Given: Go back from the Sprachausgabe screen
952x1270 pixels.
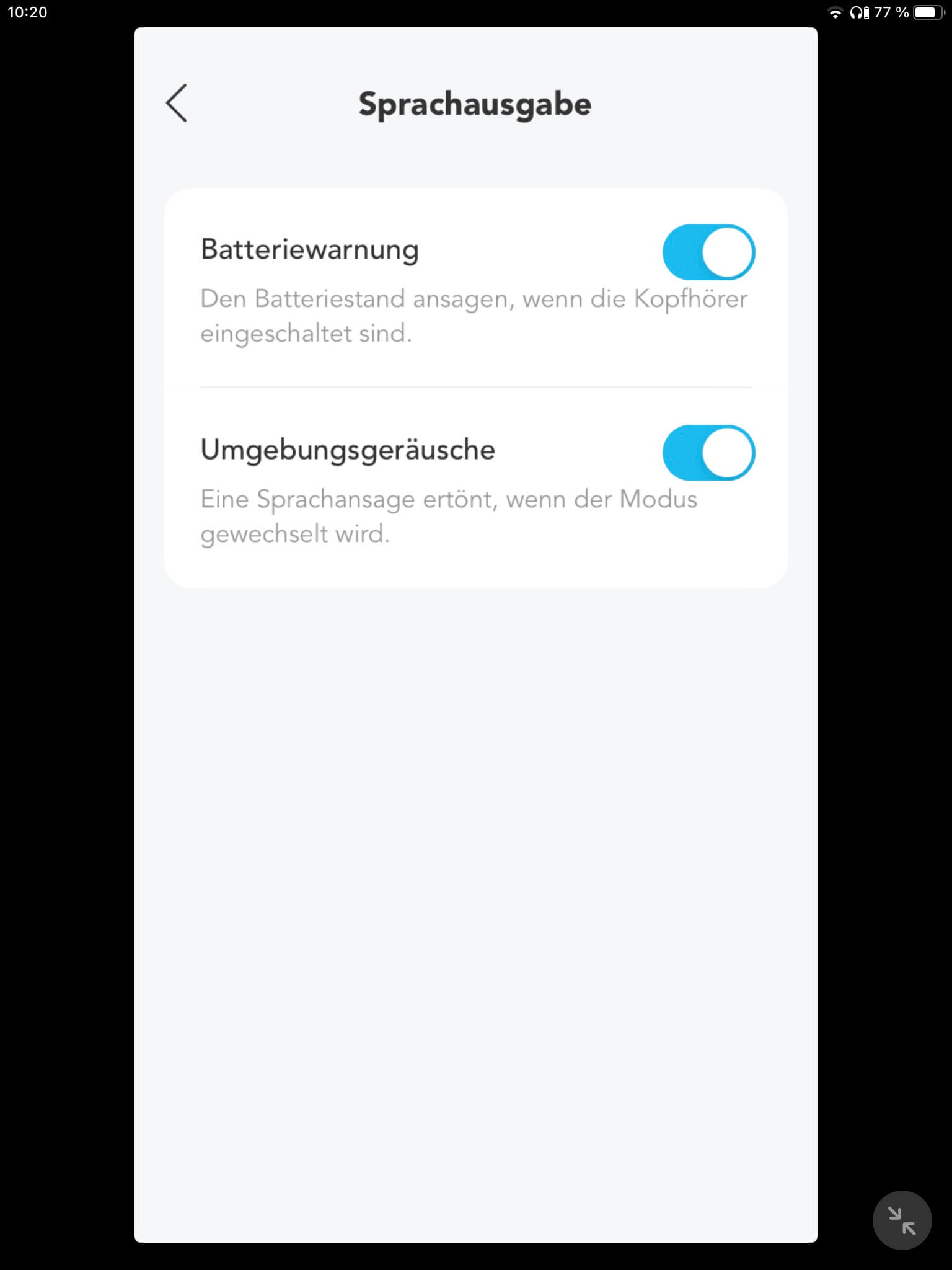Looking at the screenshot, I should pos(177,103).
